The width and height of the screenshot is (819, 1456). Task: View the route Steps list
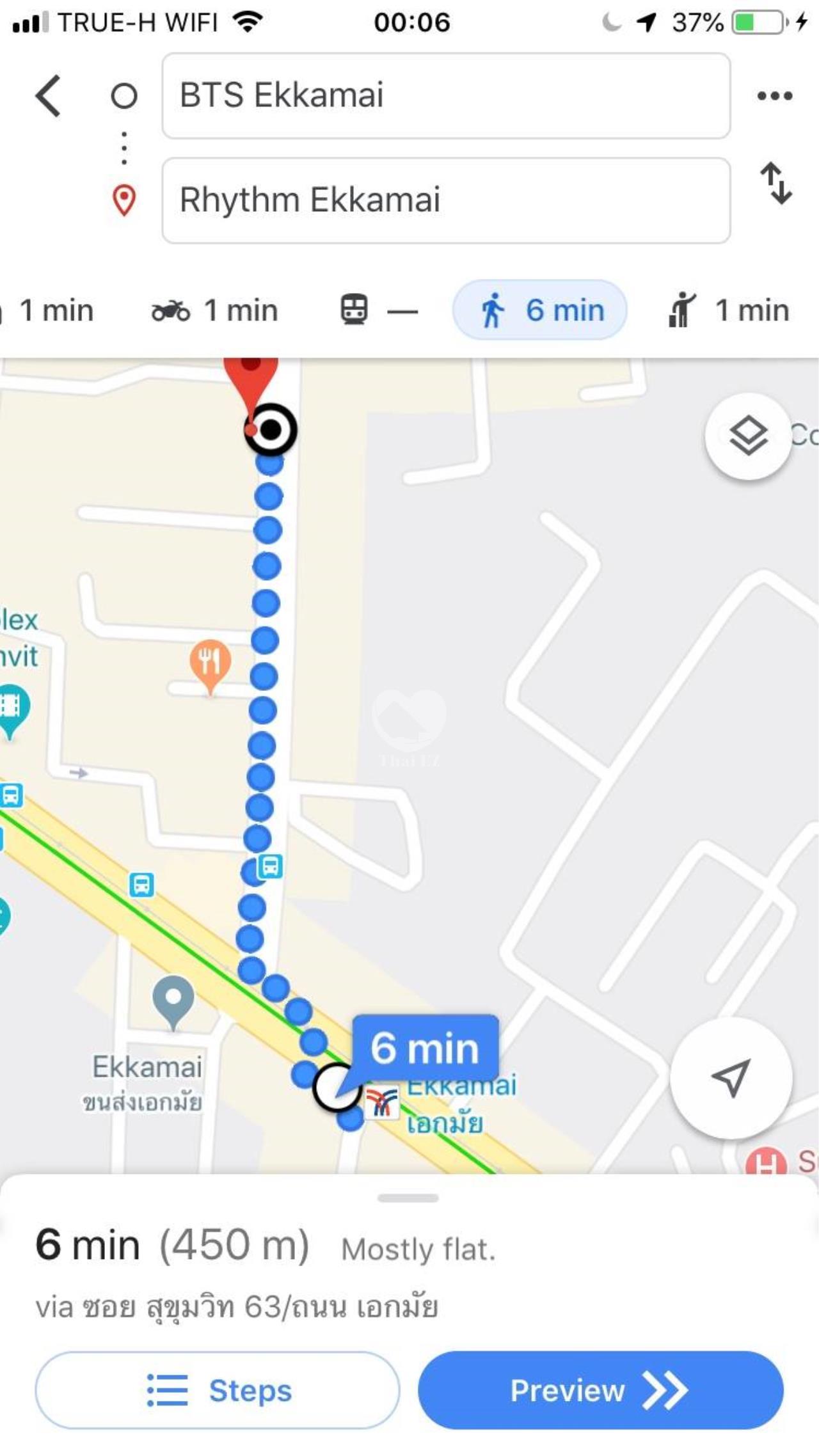218,1390
